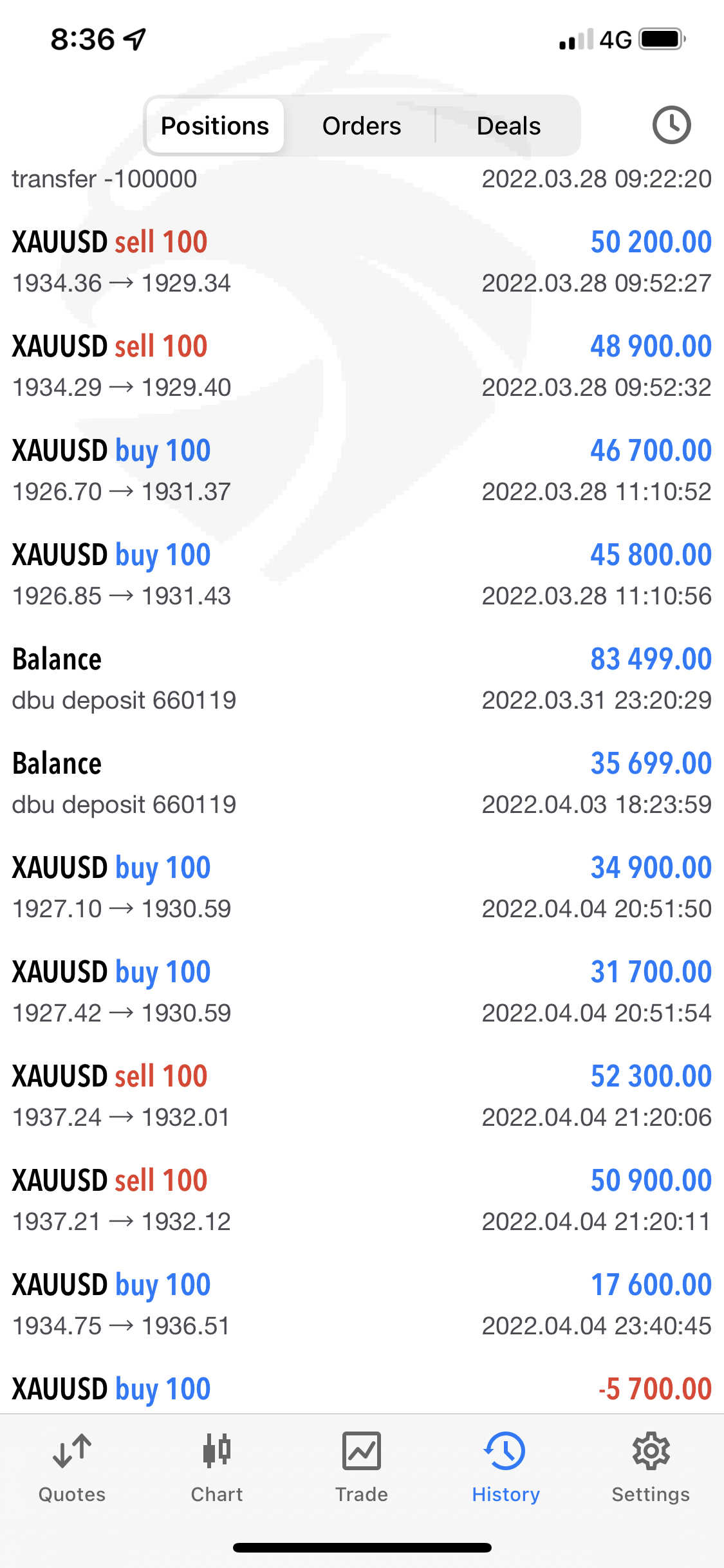Show XAUUSD buy position with 17 600.00 profit
Image resolution: width=724 pixels, height=1568 pixels.
[x=362, y=1304]
